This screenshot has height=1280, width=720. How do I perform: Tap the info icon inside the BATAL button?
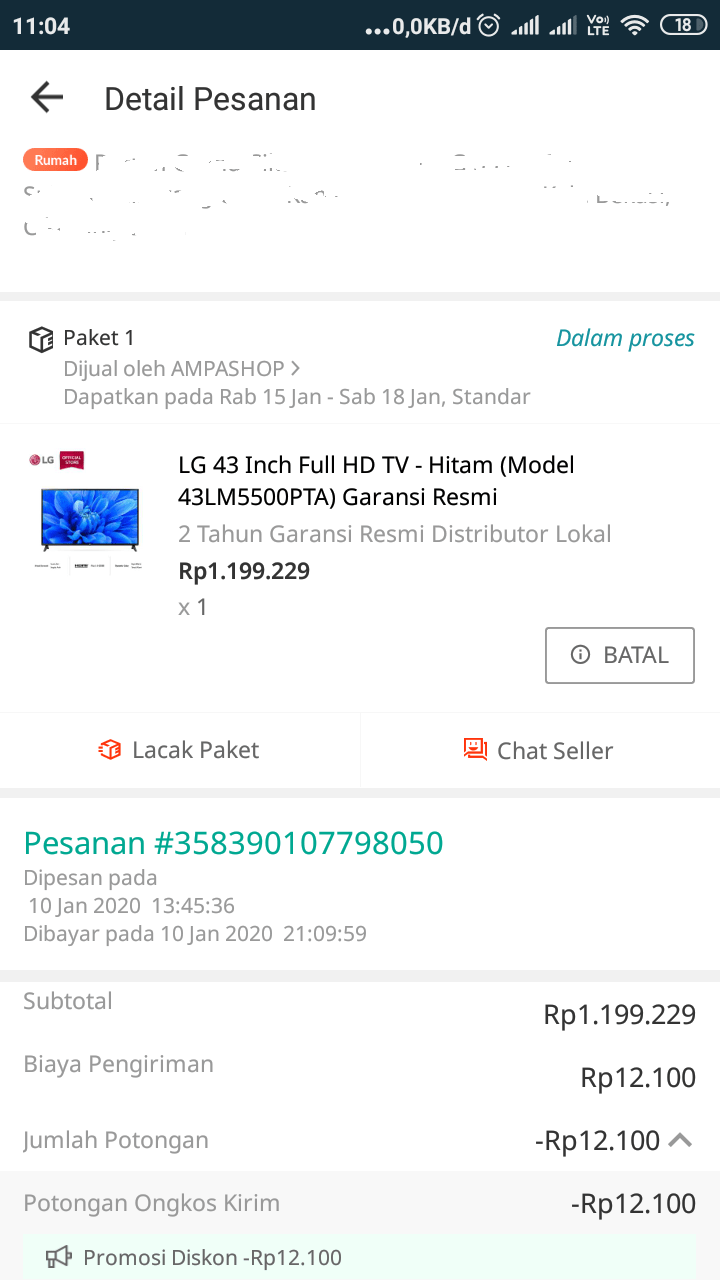pos(581,654)
